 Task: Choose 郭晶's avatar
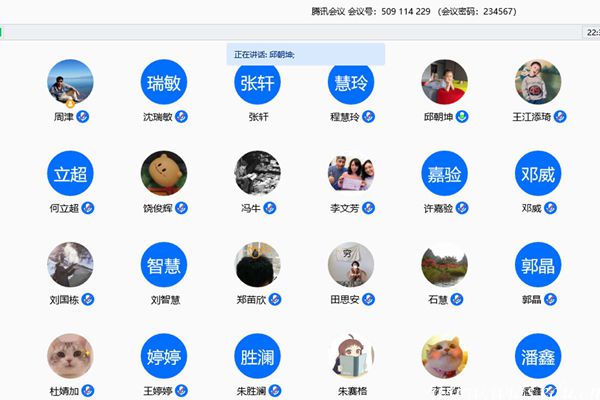(x=538, y=266)
